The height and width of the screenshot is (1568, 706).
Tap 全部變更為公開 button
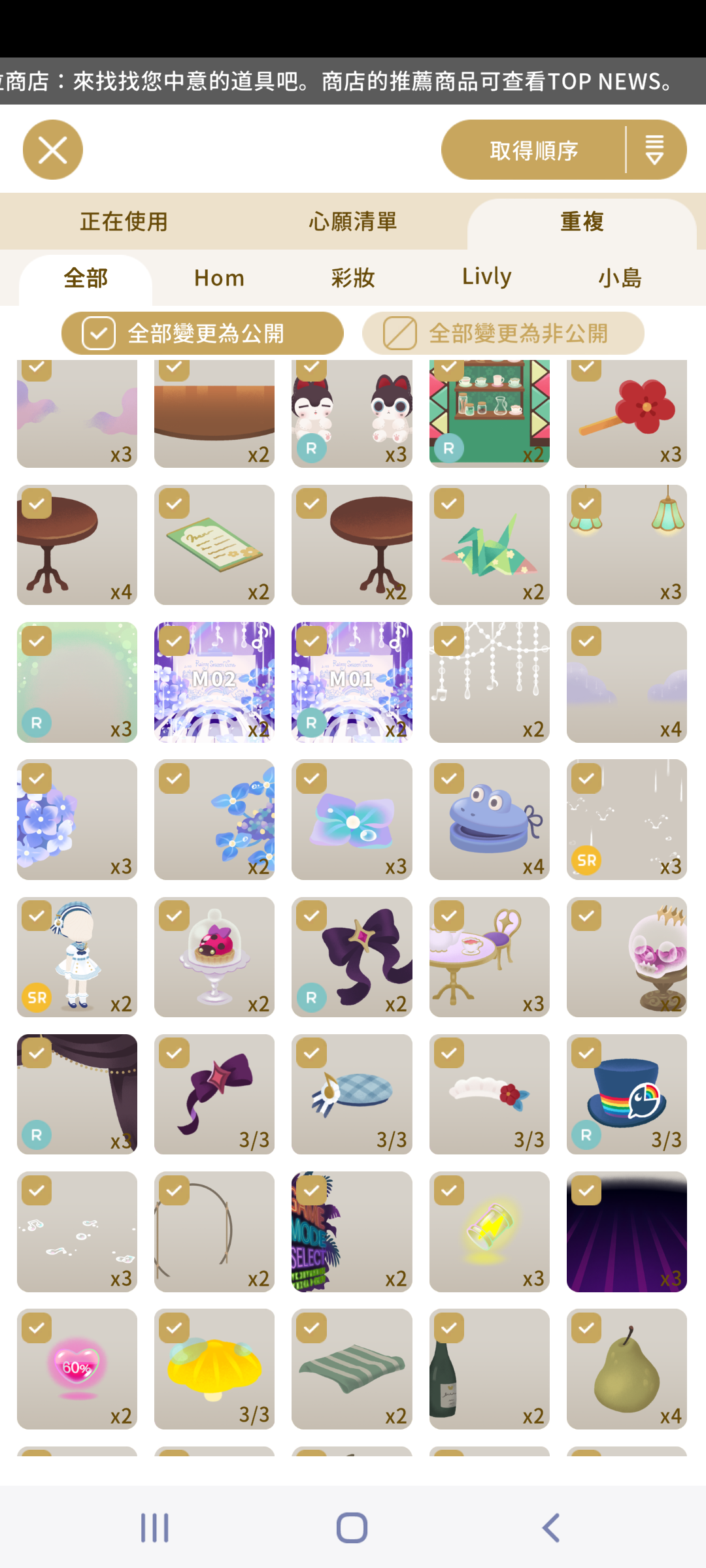point(203,333)
